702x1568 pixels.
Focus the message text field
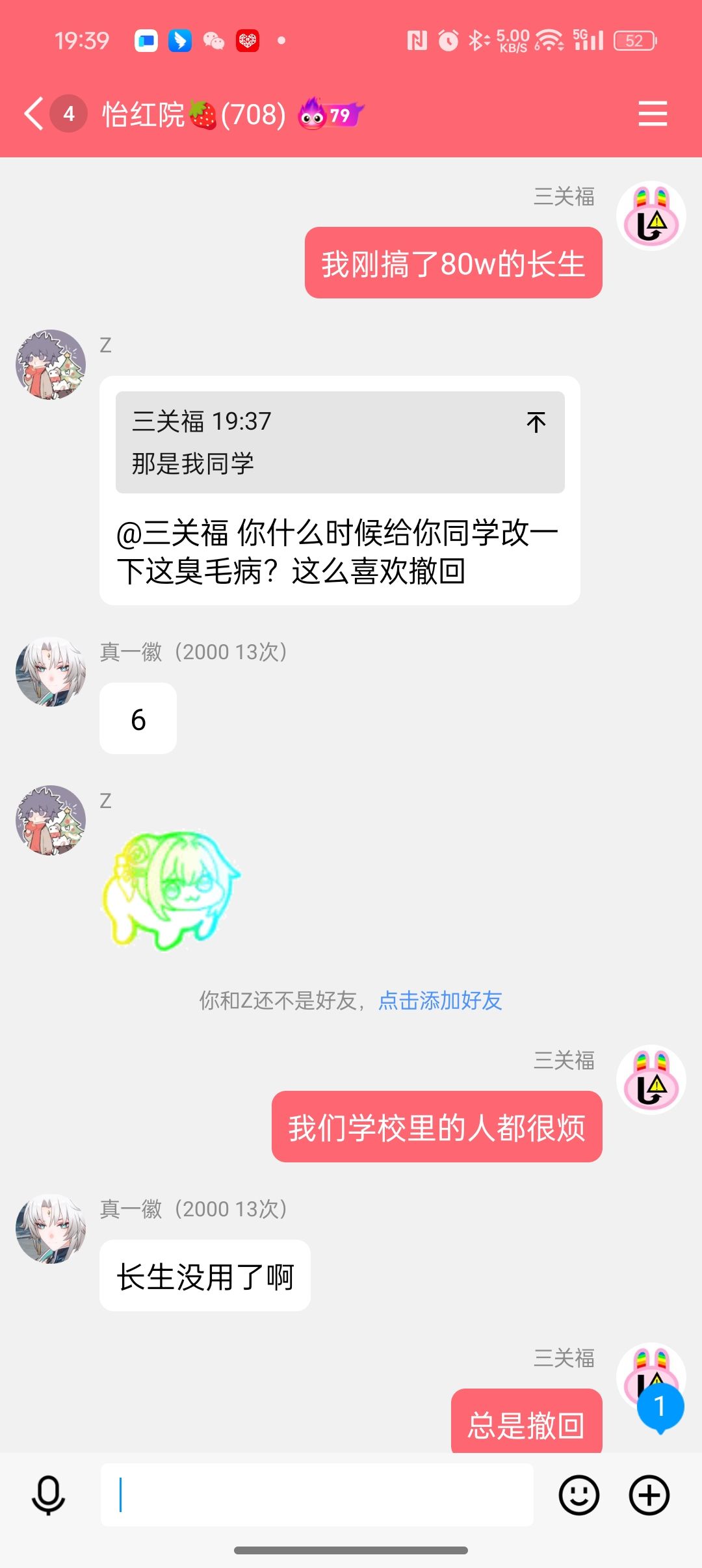317,1495
